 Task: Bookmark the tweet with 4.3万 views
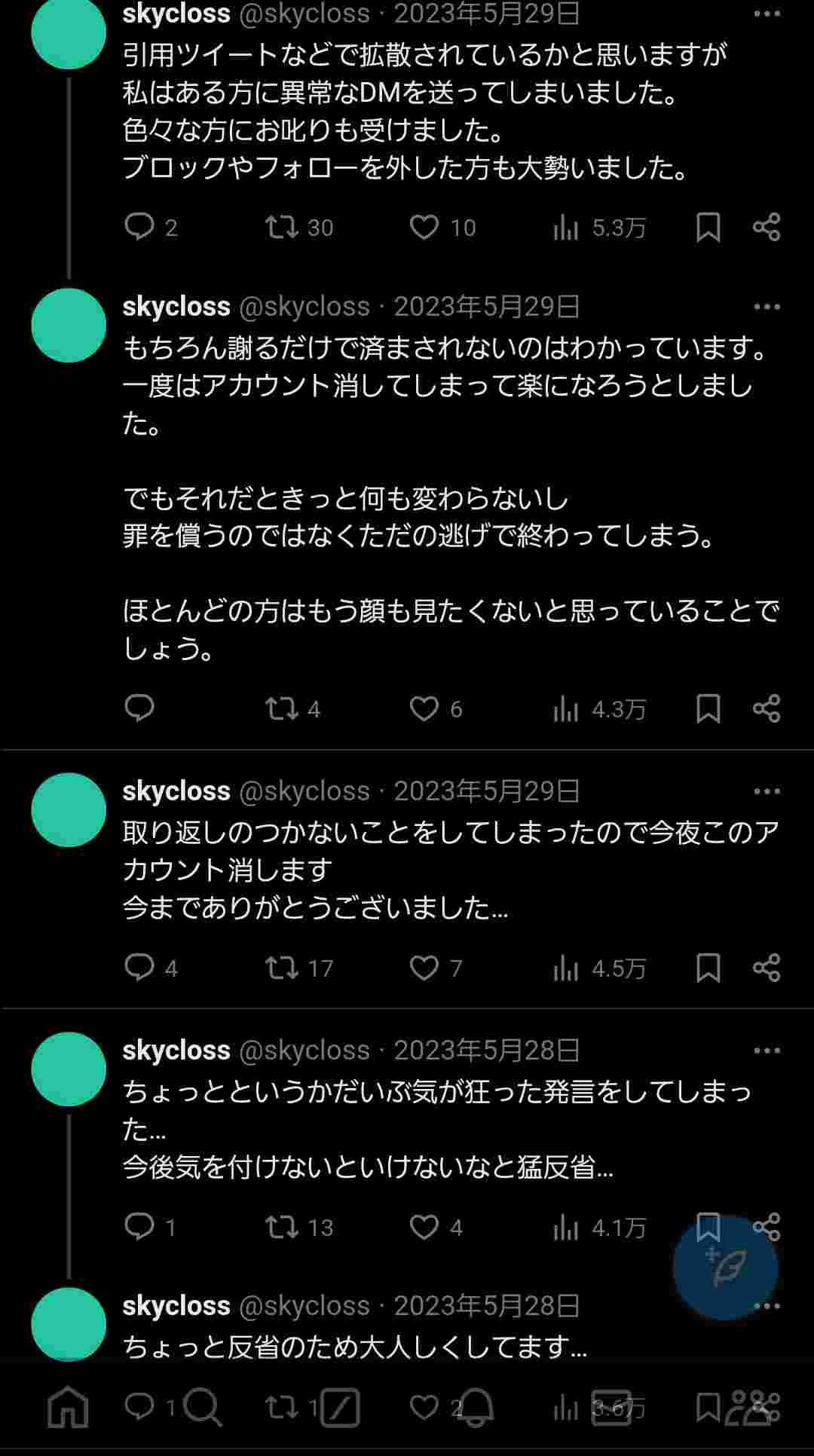click(708, 708)
